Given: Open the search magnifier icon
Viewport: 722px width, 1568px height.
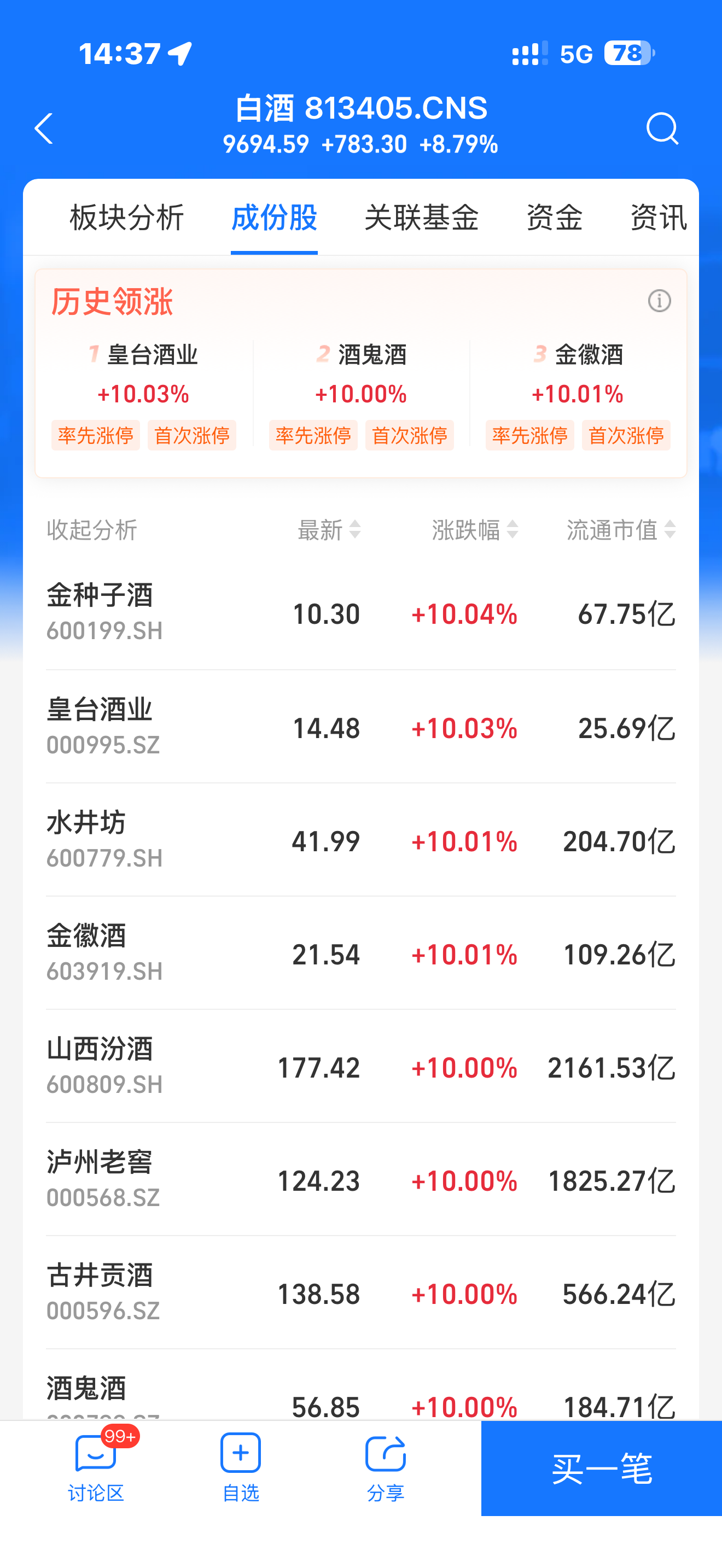Looking at the screenshot, I should tap(662, 128).
